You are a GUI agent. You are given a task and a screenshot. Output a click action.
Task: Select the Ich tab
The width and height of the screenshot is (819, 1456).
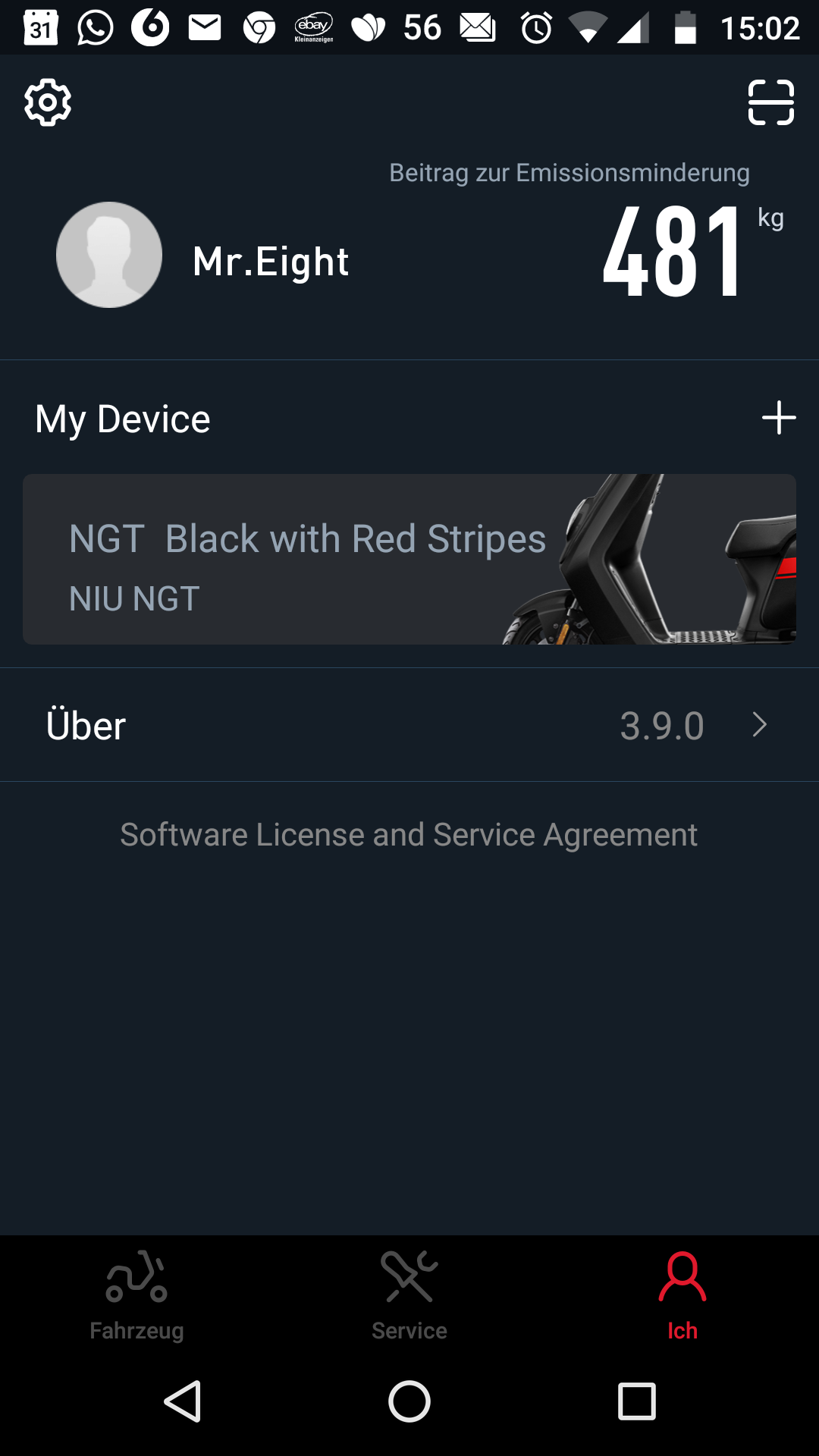(682, 1296)
